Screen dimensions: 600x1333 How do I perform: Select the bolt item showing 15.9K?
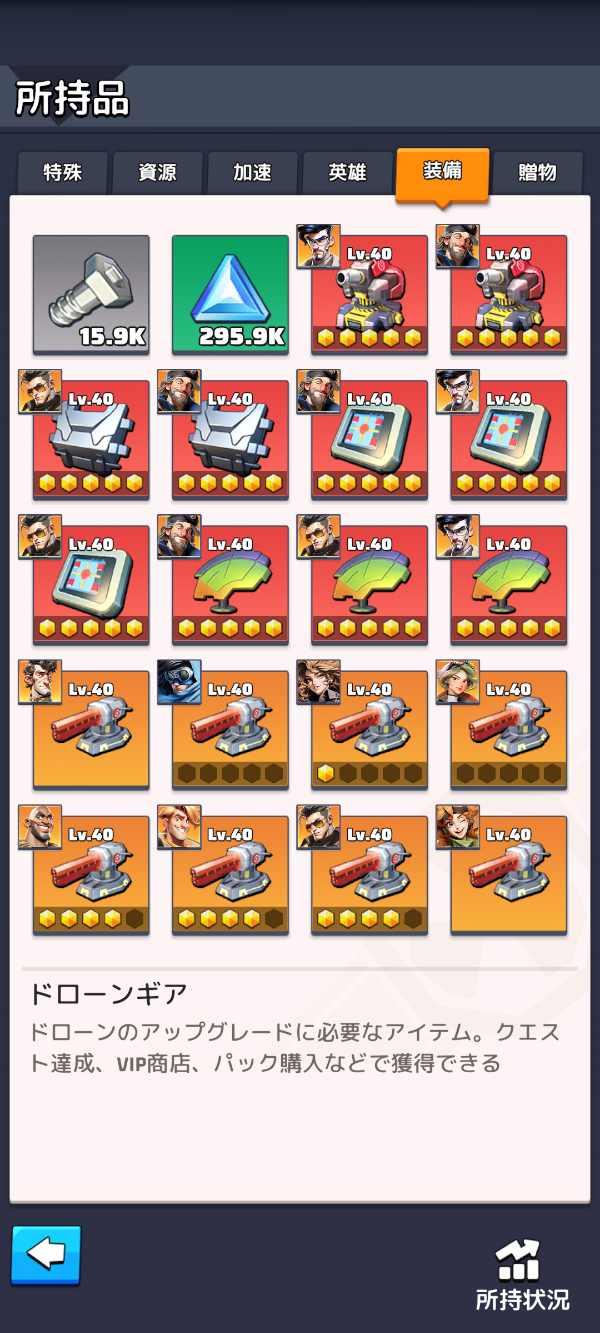[91, 294]
